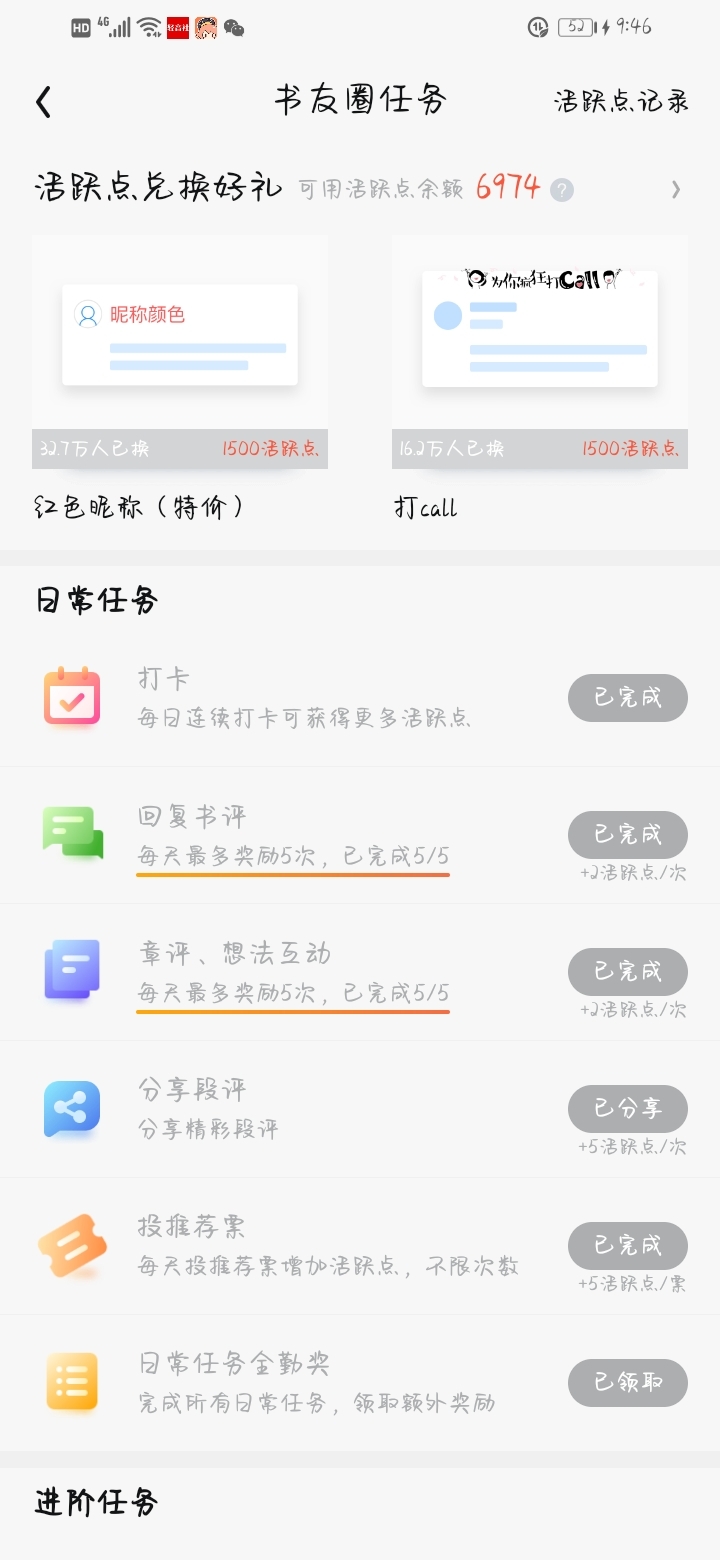The image size is (720, 1560).
Task: Tap 已完成 button for 打卡
Action: click(x=628, y=697)
